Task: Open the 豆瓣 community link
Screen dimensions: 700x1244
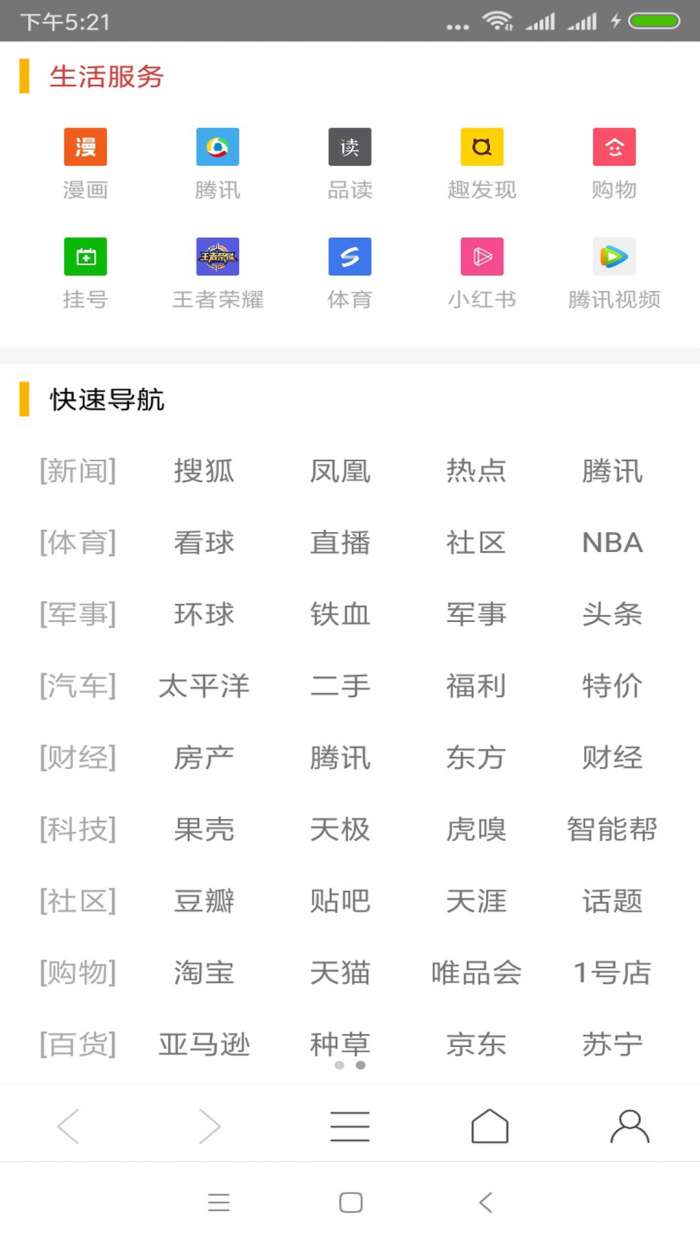Action: (x=204, y=901)
